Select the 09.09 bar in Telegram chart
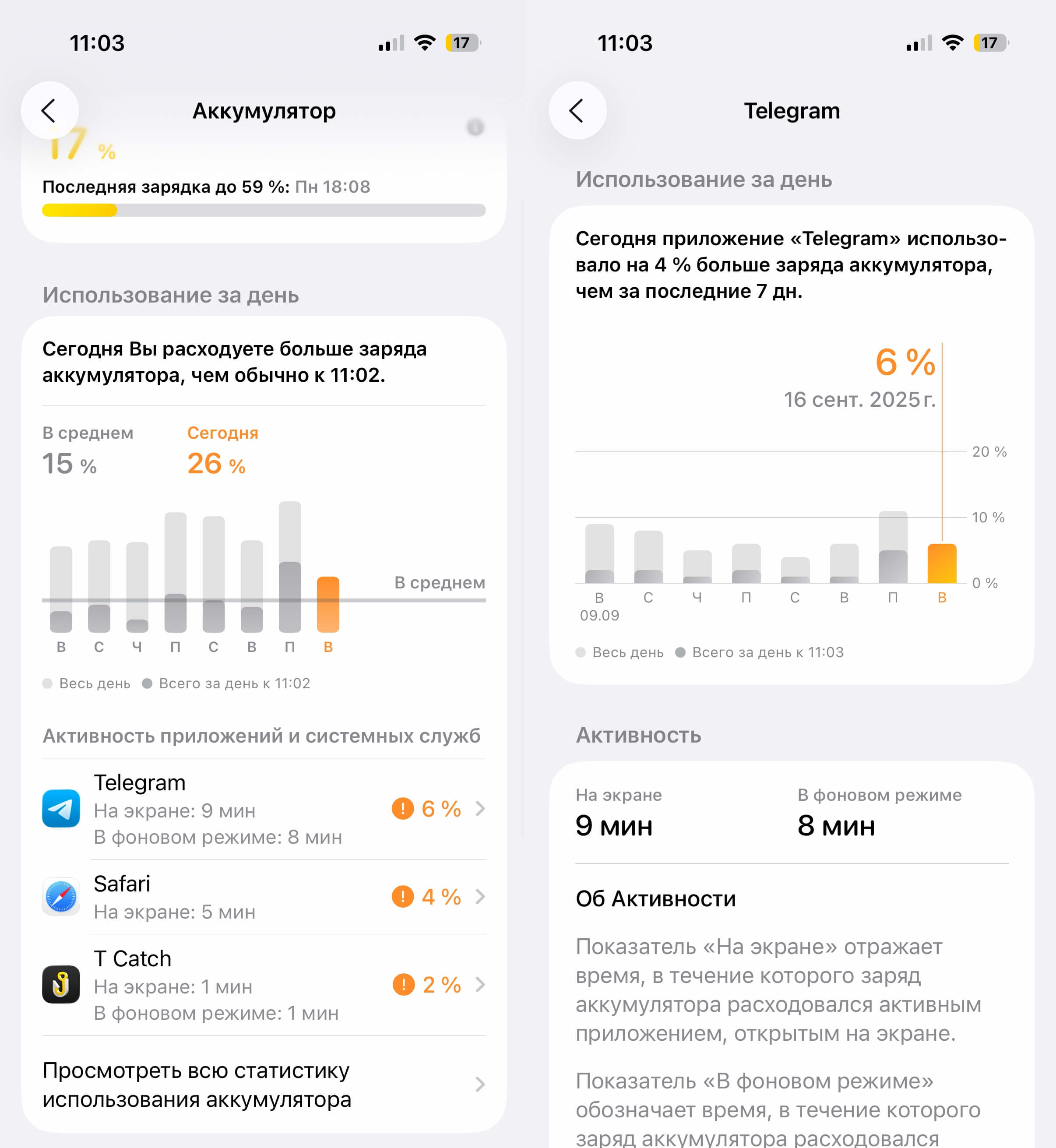Viewport: 1056px width, 1148px height. pos(599,554)
